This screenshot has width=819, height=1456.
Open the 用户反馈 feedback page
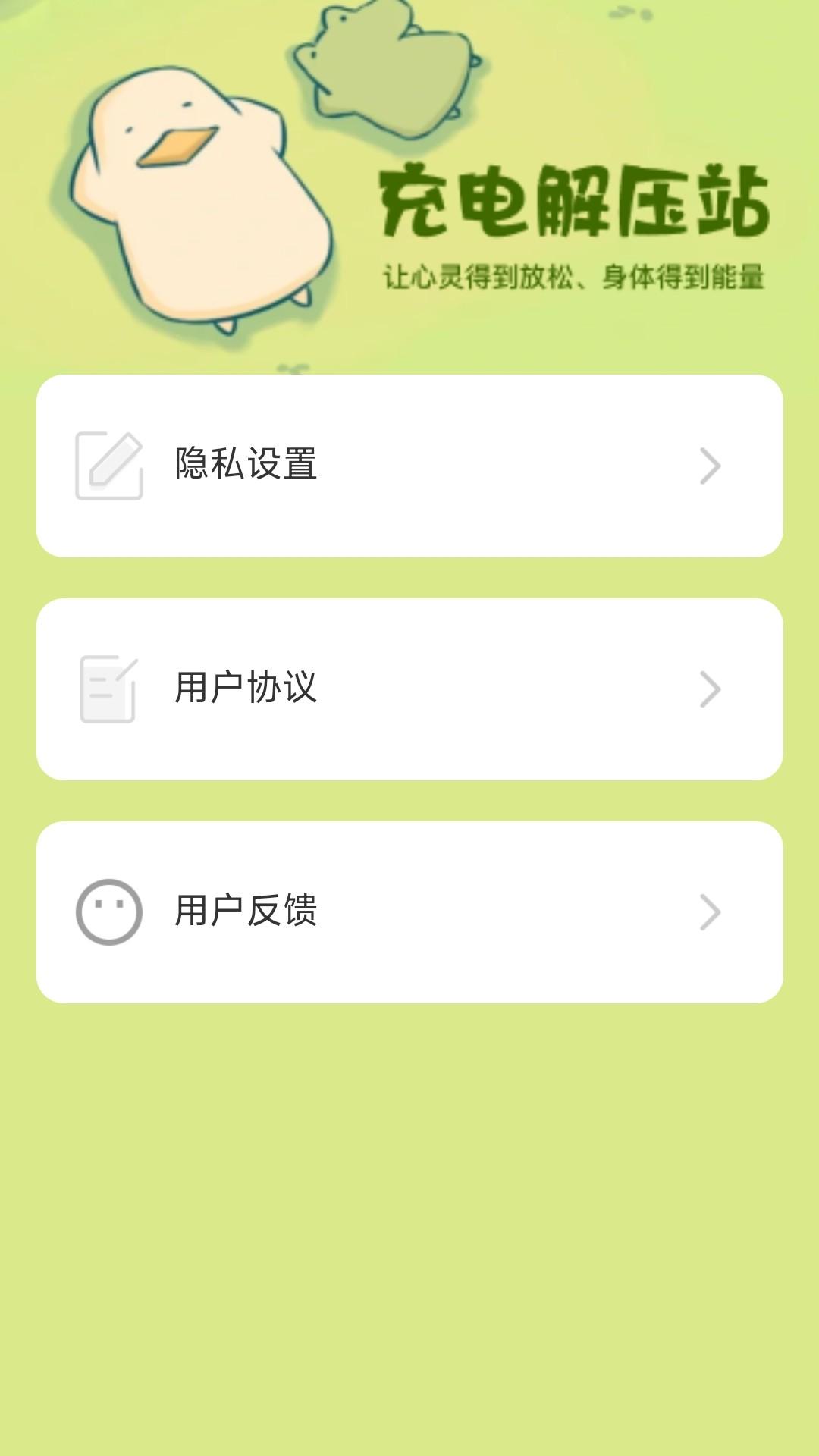click(x=248, y=912)
